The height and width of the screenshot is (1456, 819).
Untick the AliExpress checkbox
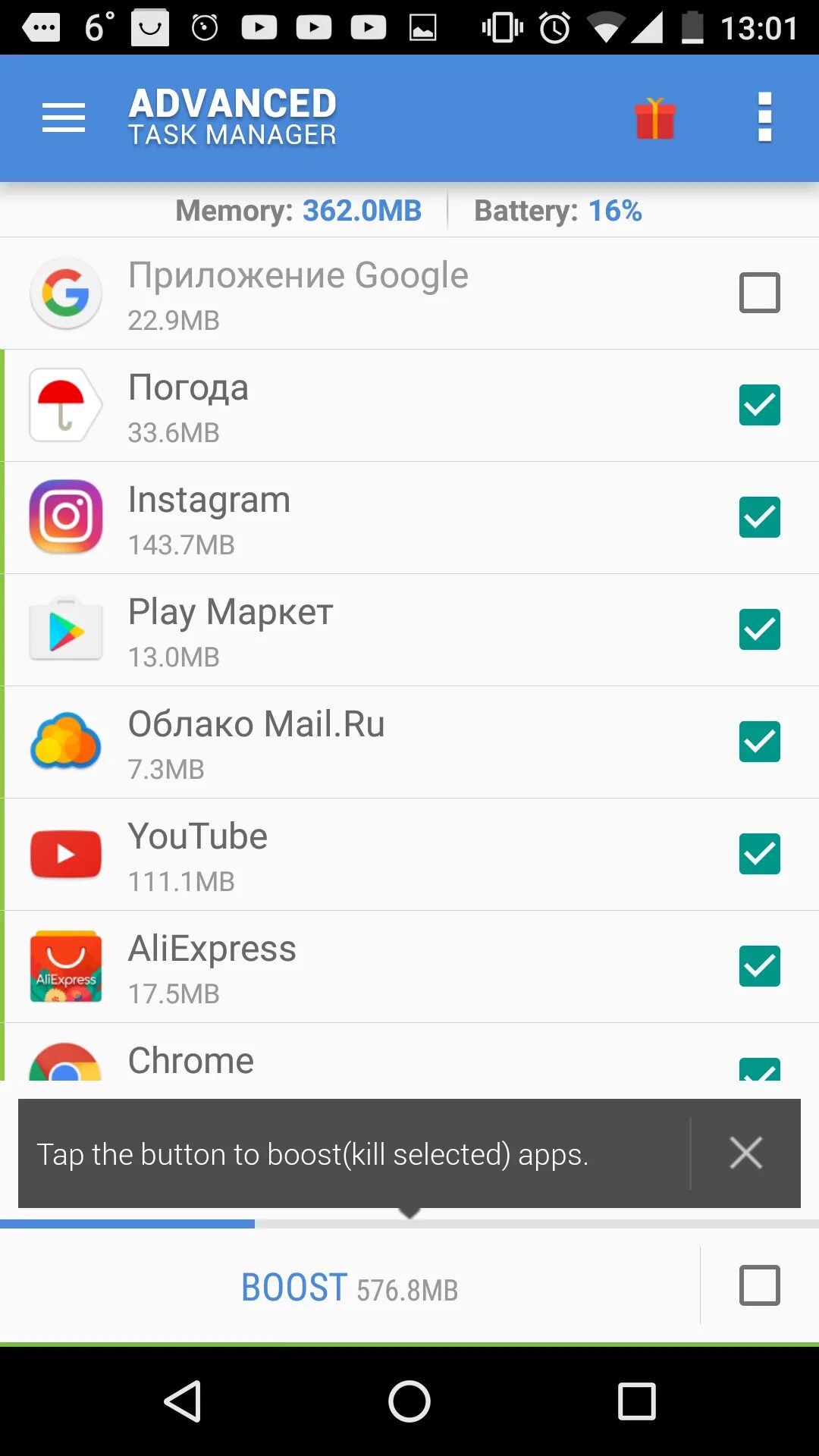759,966
